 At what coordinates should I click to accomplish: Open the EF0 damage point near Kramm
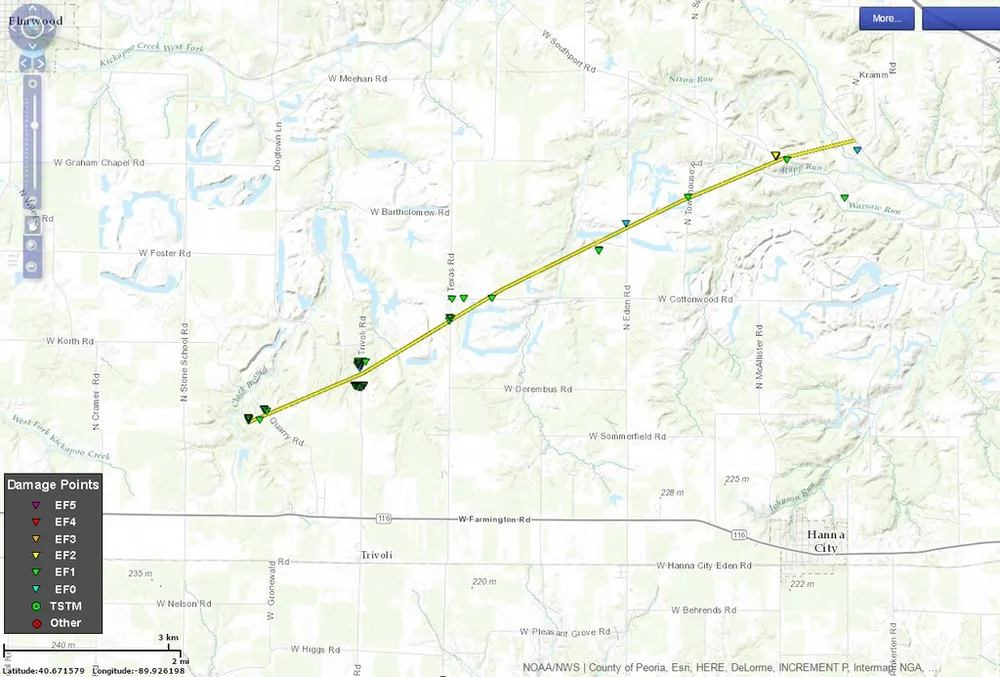(857, 150)
